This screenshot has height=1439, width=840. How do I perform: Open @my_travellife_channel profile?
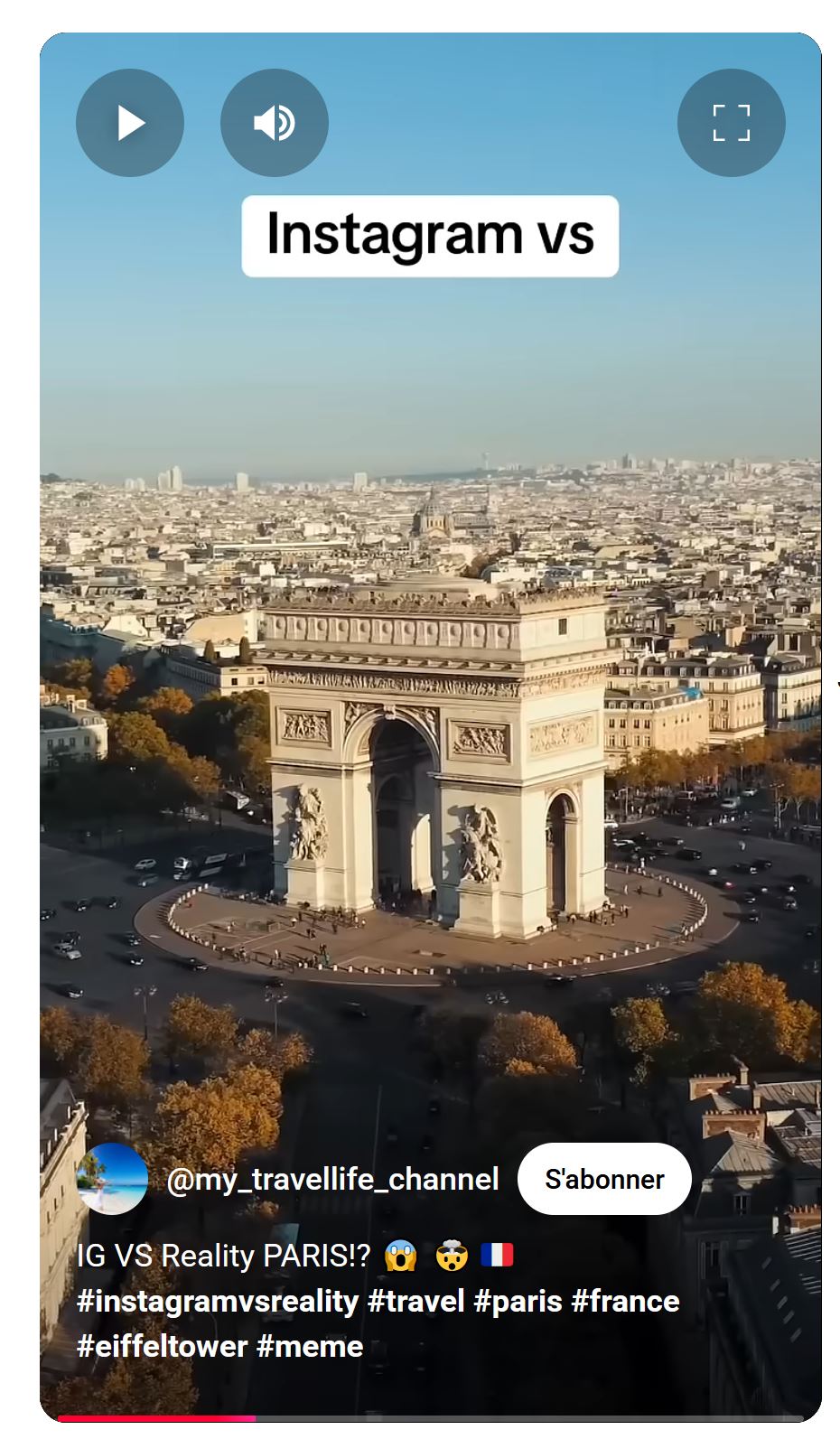tap(332, 1179)
